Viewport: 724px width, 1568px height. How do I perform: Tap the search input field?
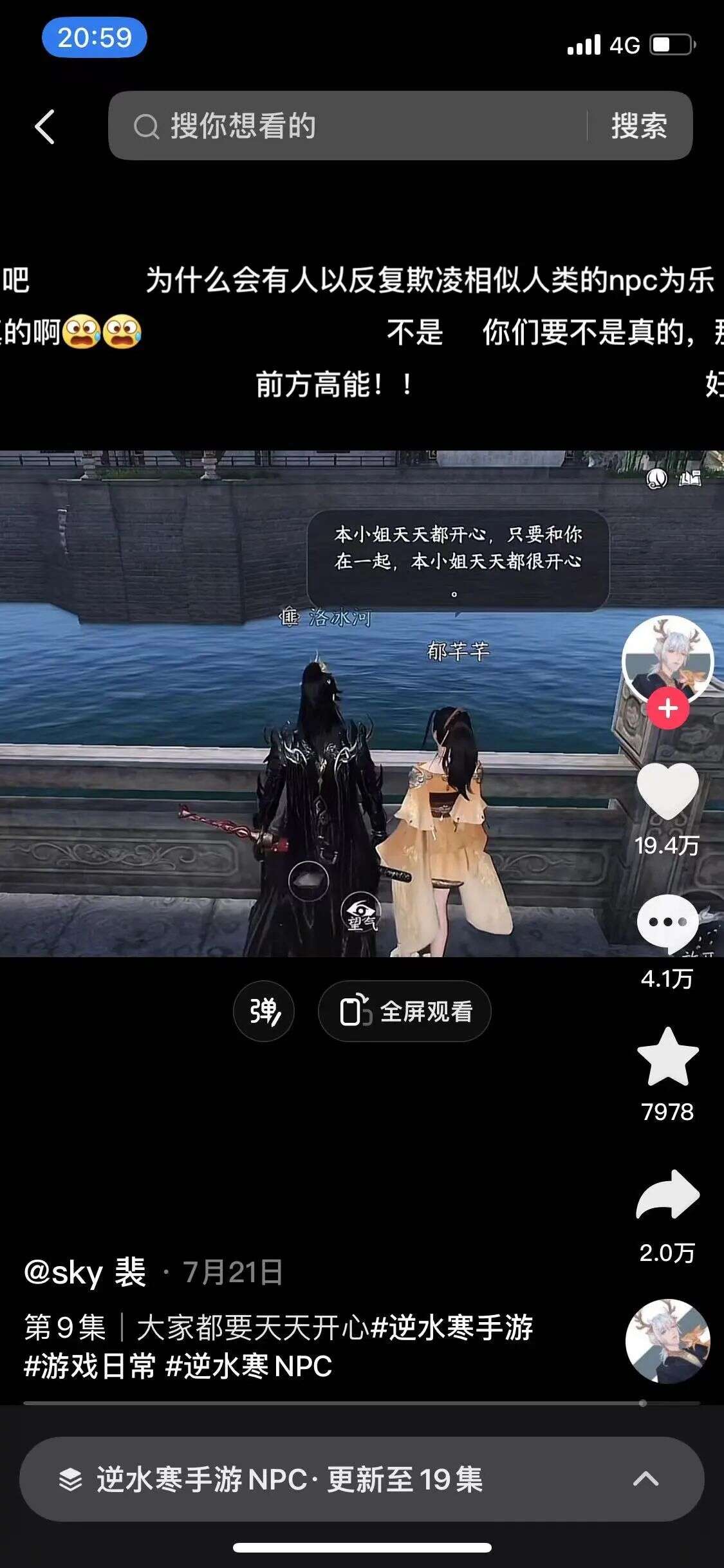click(354, 126)
